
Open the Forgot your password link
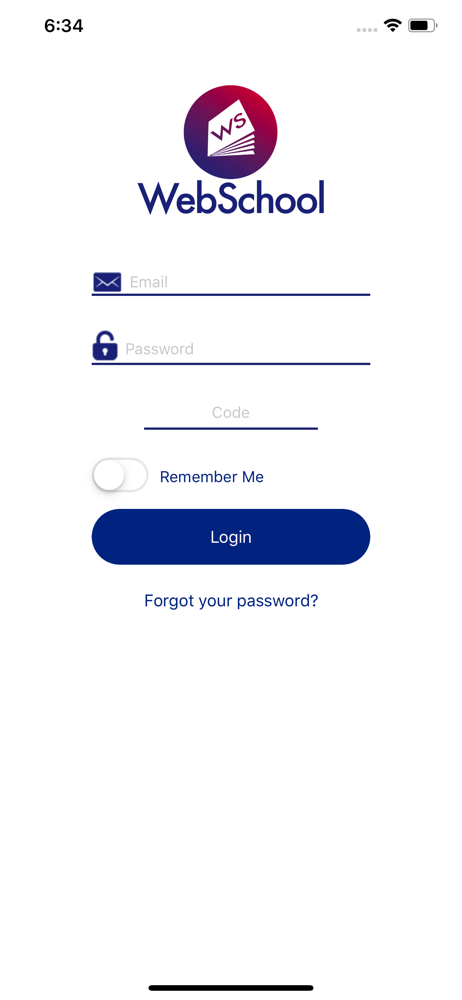click(x=231, y=601)
